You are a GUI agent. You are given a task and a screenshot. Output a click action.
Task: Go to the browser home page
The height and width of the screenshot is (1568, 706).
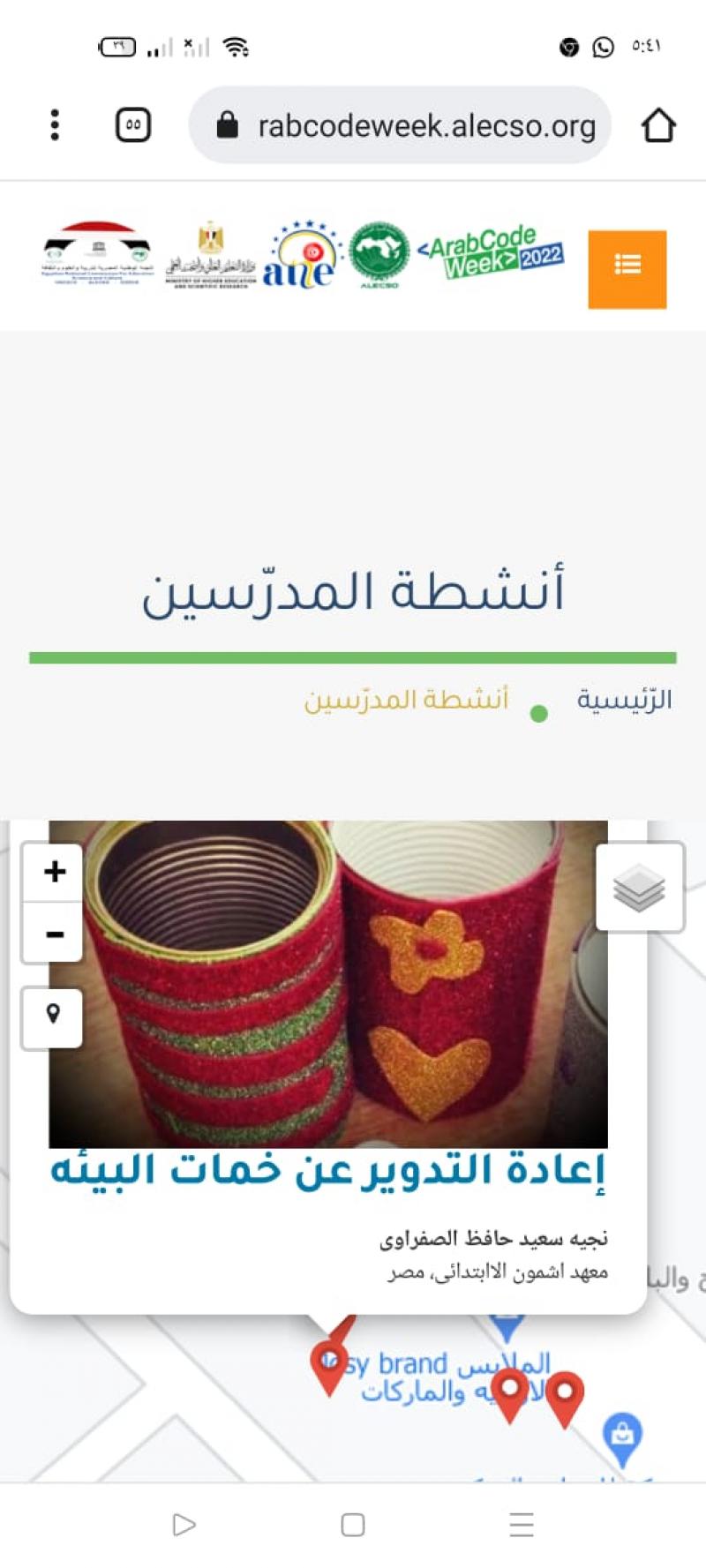[x=658, y=125]
